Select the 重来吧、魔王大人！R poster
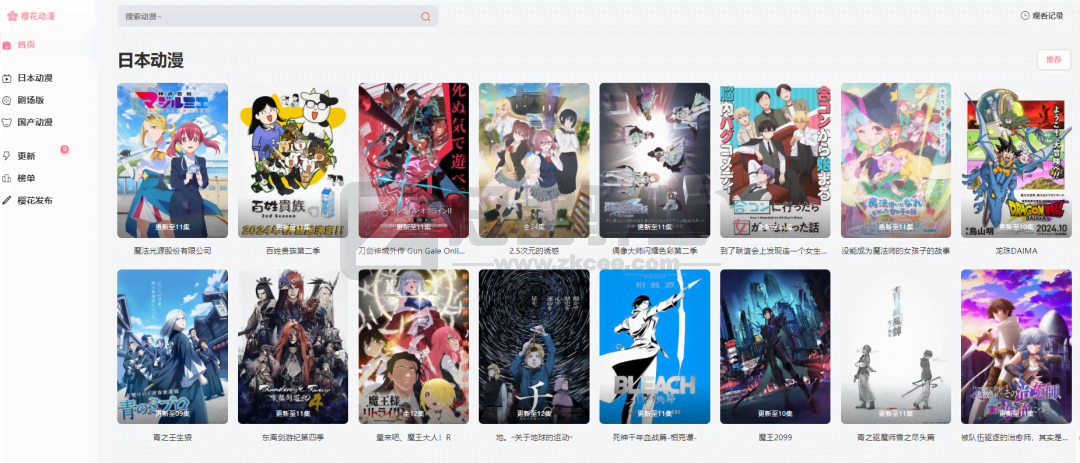 pyautogui.click(x=413, y=346)
